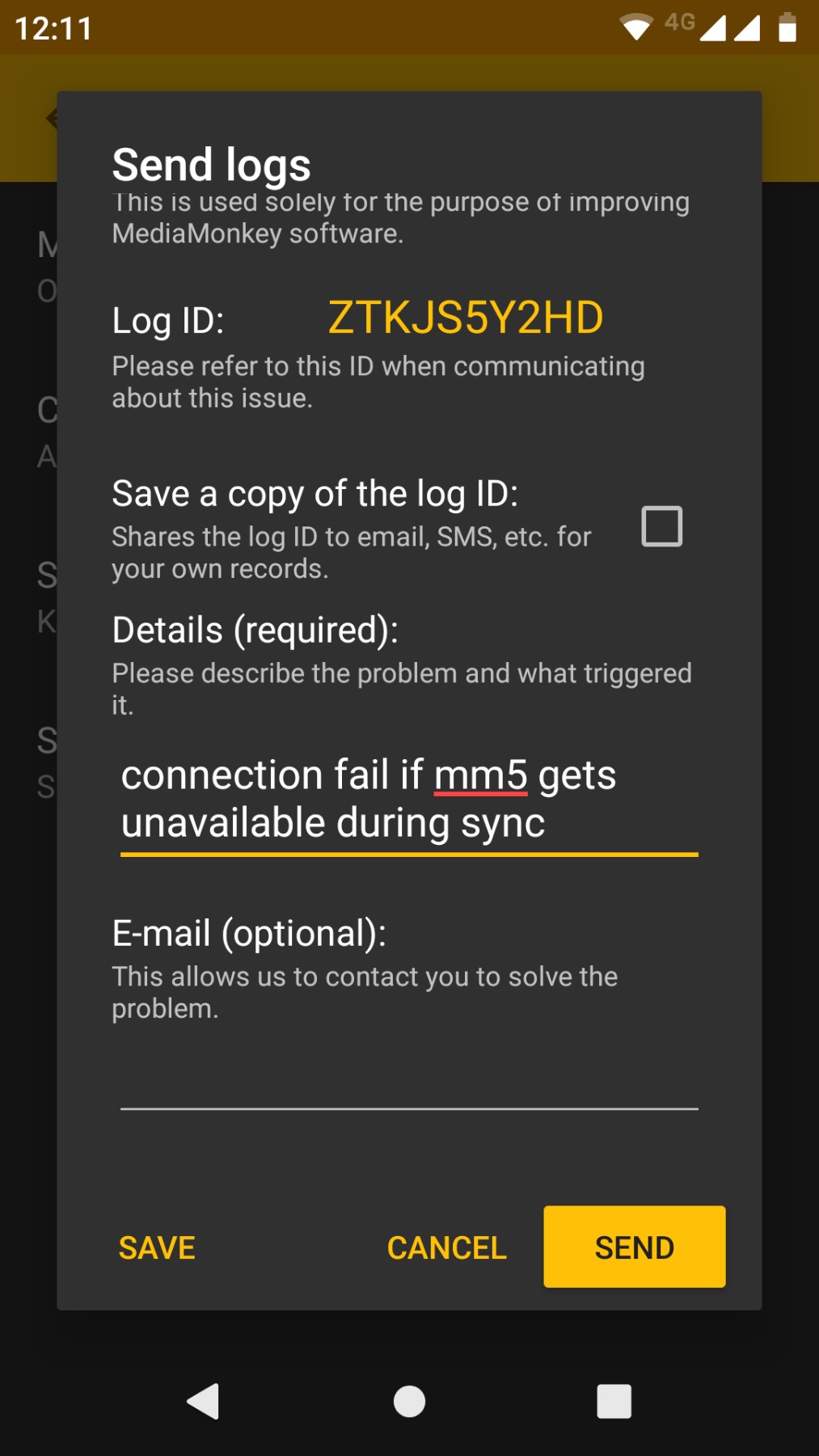The width and height of the screenshot is (819, 1456).
Task: Tap the Send button to submit logs
Action: (634, 1247)
